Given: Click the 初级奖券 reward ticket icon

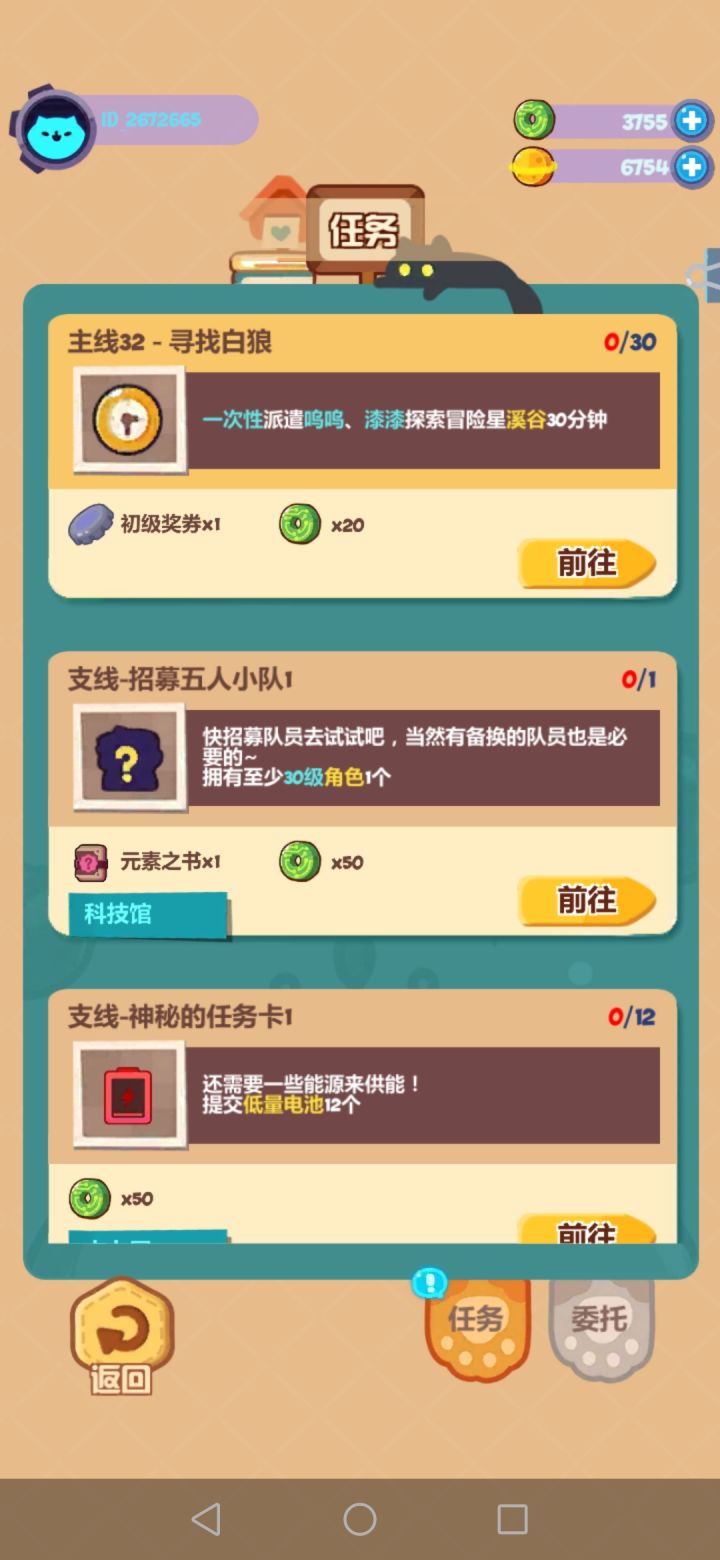Looking at the screenshot, I should pos(90,524).
